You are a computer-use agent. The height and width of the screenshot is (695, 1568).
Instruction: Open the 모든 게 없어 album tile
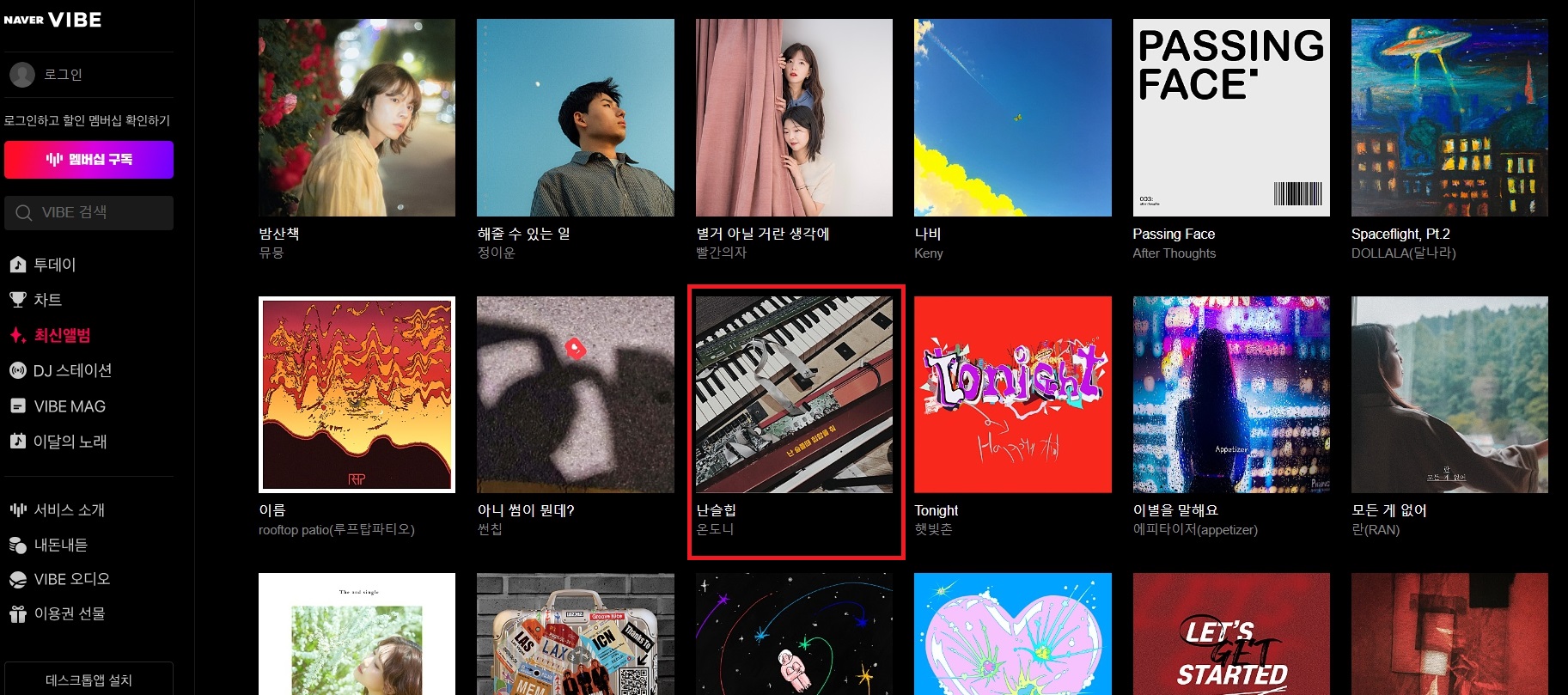point(1449,394)
